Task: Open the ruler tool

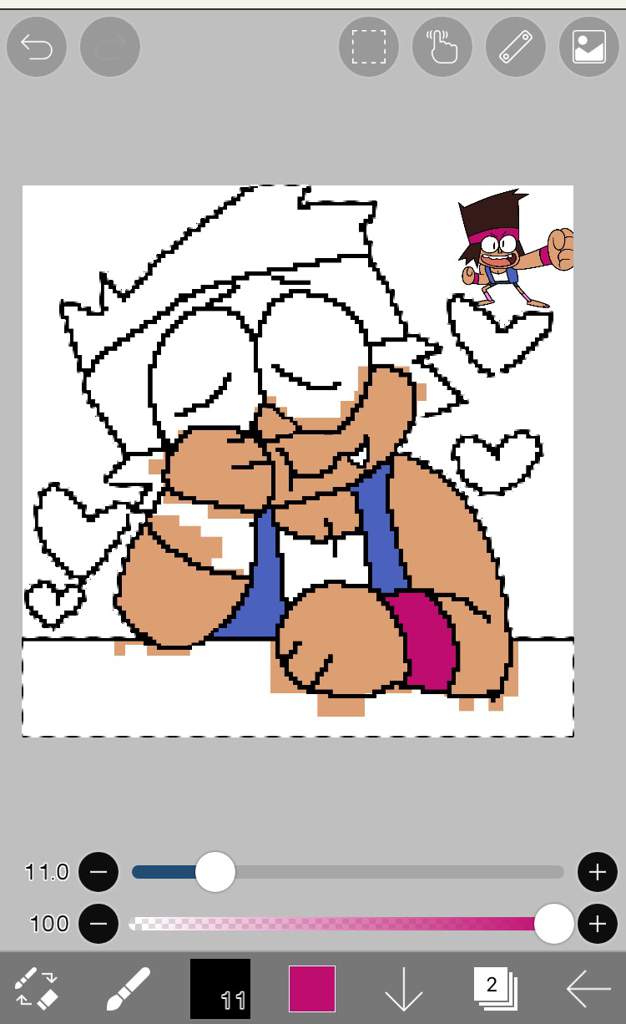Action: coord(515,47)
